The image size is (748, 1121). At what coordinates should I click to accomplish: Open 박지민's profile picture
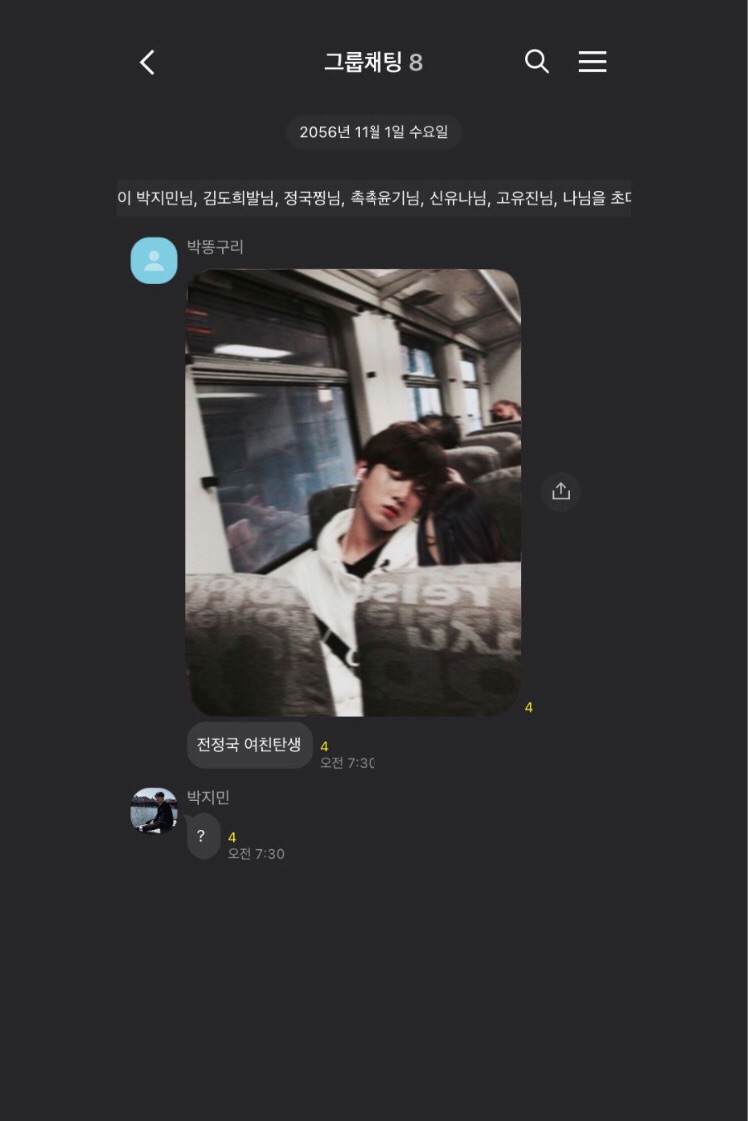154,811
